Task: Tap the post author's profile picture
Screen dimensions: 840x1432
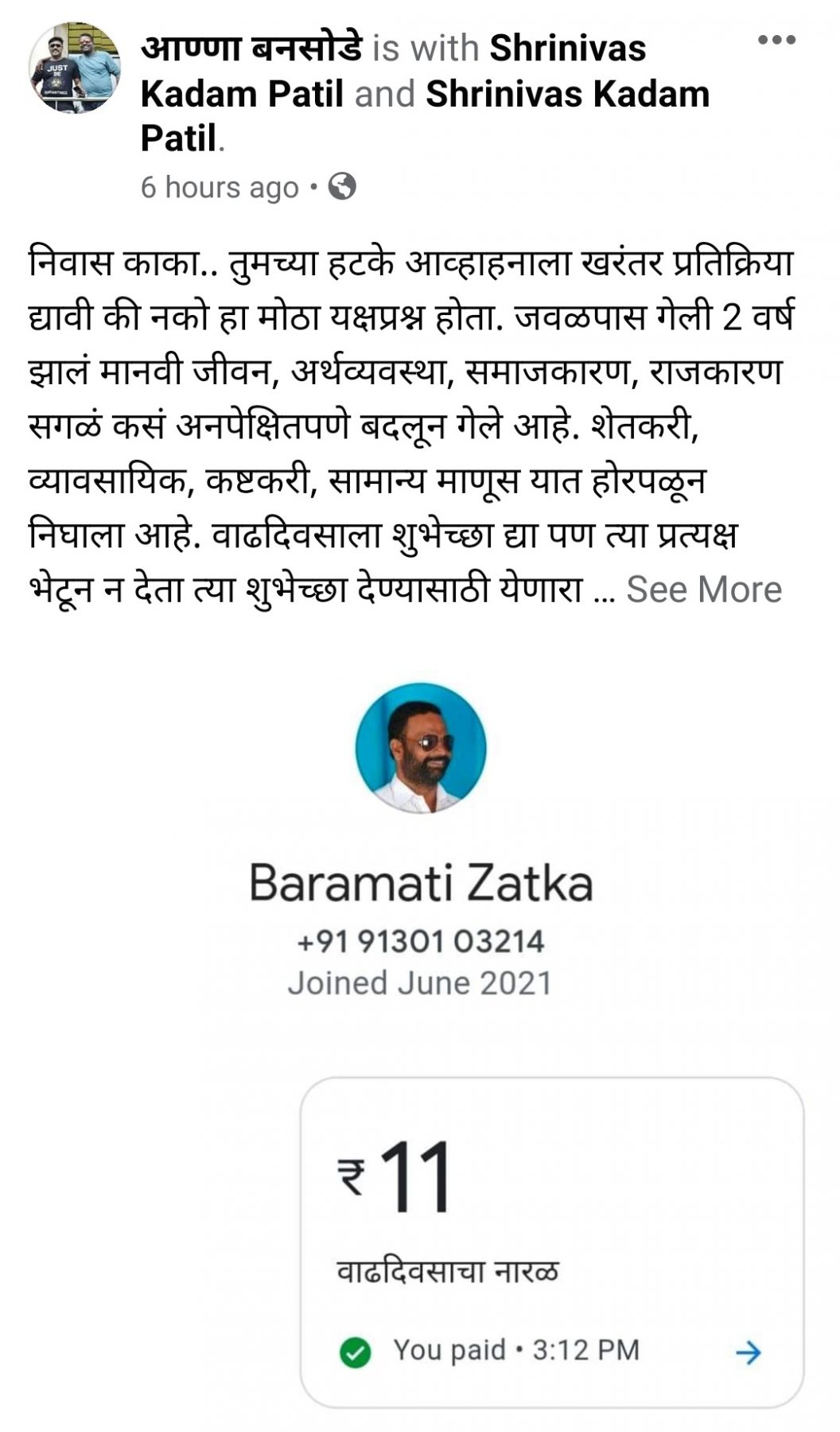Action: coord(74,68)
